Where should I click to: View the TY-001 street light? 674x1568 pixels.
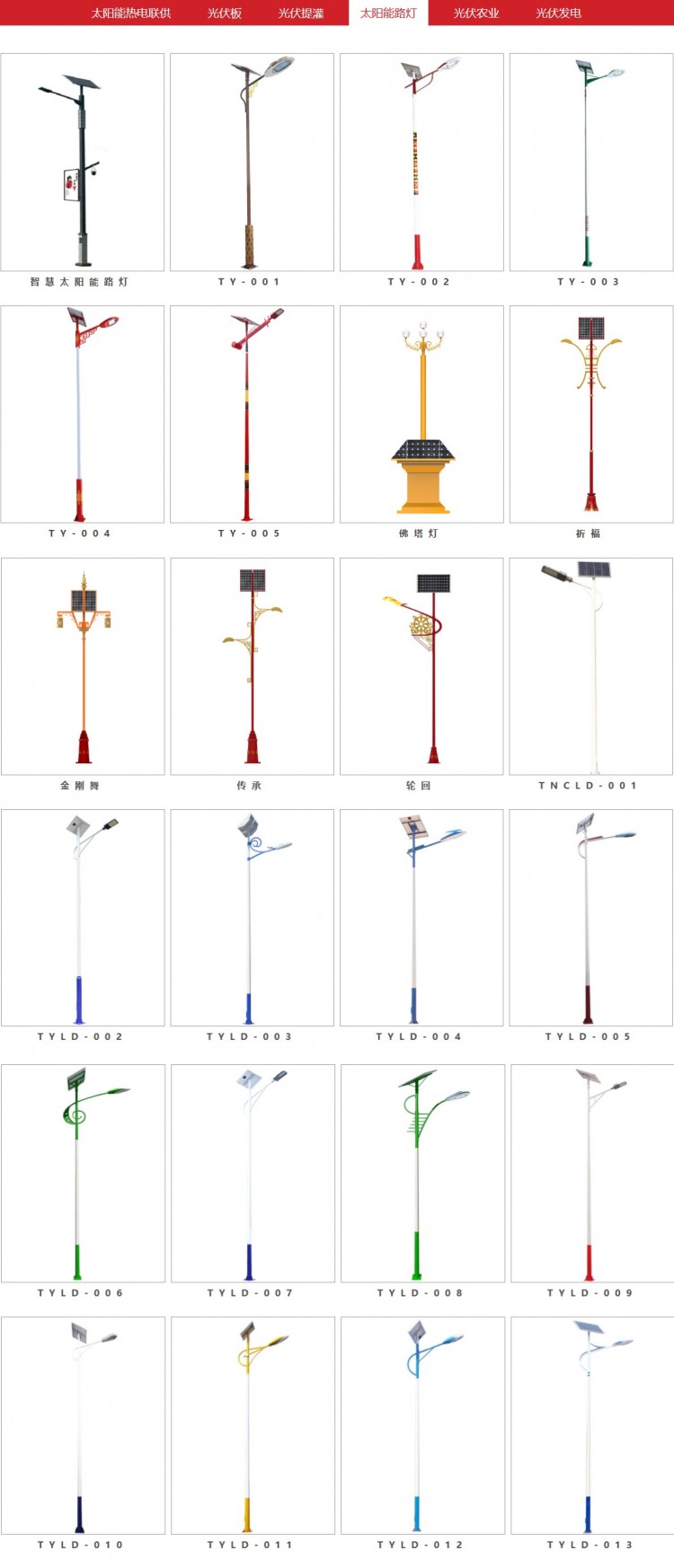[x=252, y=163]
